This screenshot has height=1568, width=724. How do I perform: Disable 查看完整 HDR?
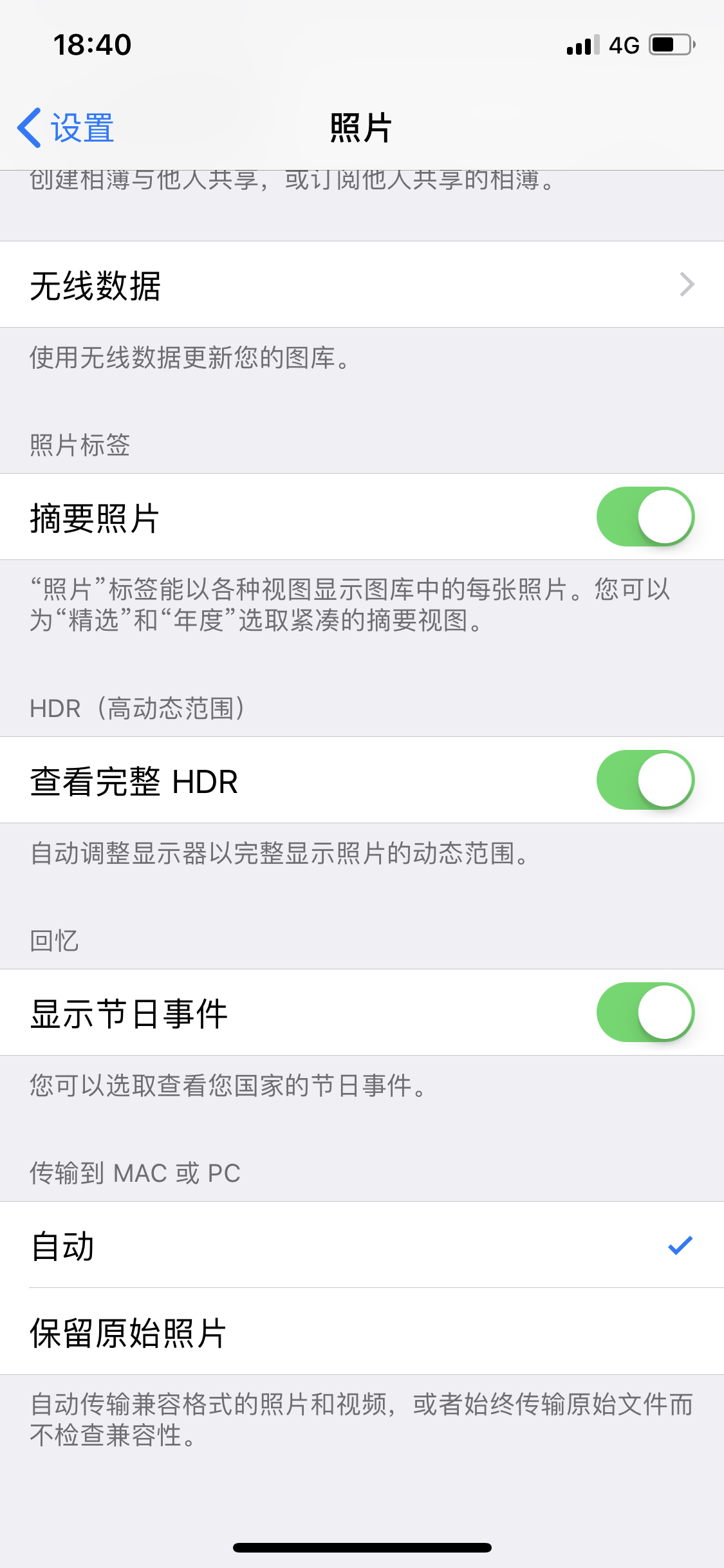[645, 780]
